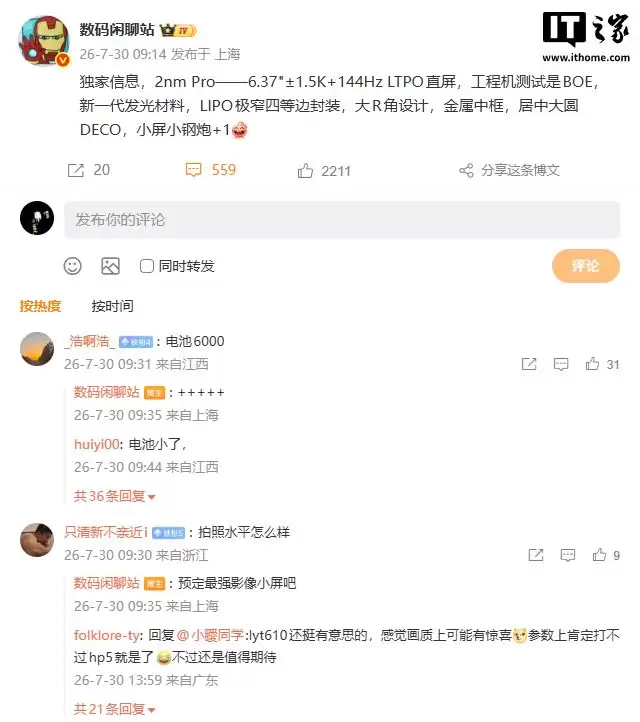Like the comment 电池6000
Image resolution: width=640 pixels, height=722 pixels.
click(602, 364)
